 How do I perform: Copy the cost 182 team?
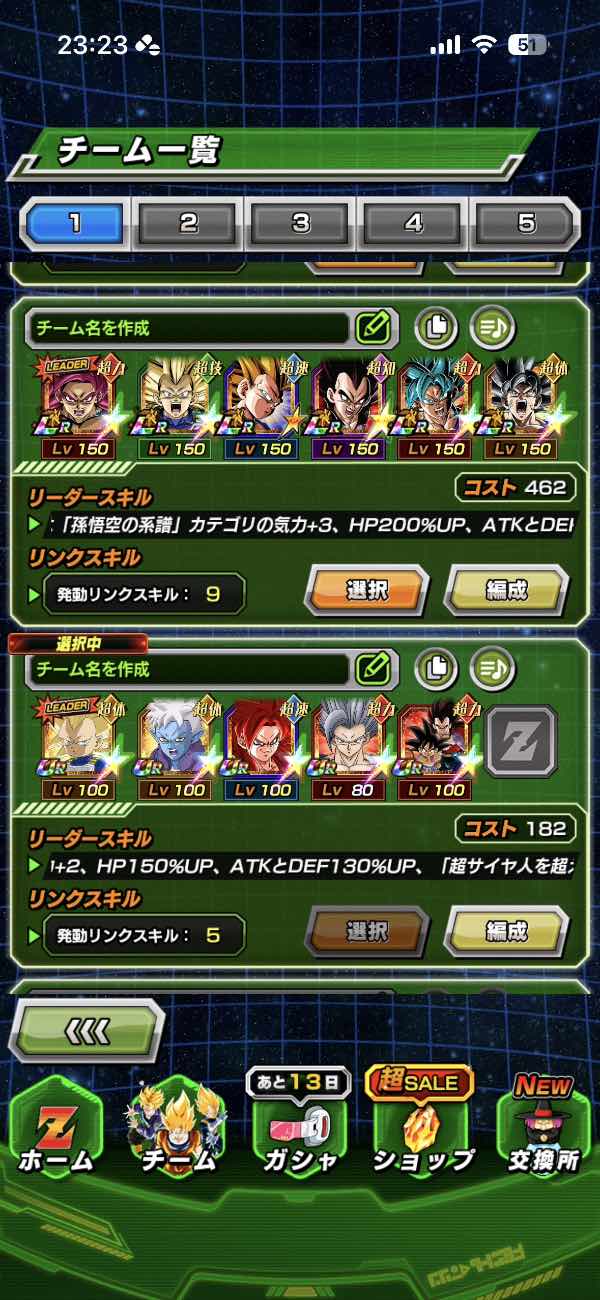pyautogui.click(x=435, y=667)
